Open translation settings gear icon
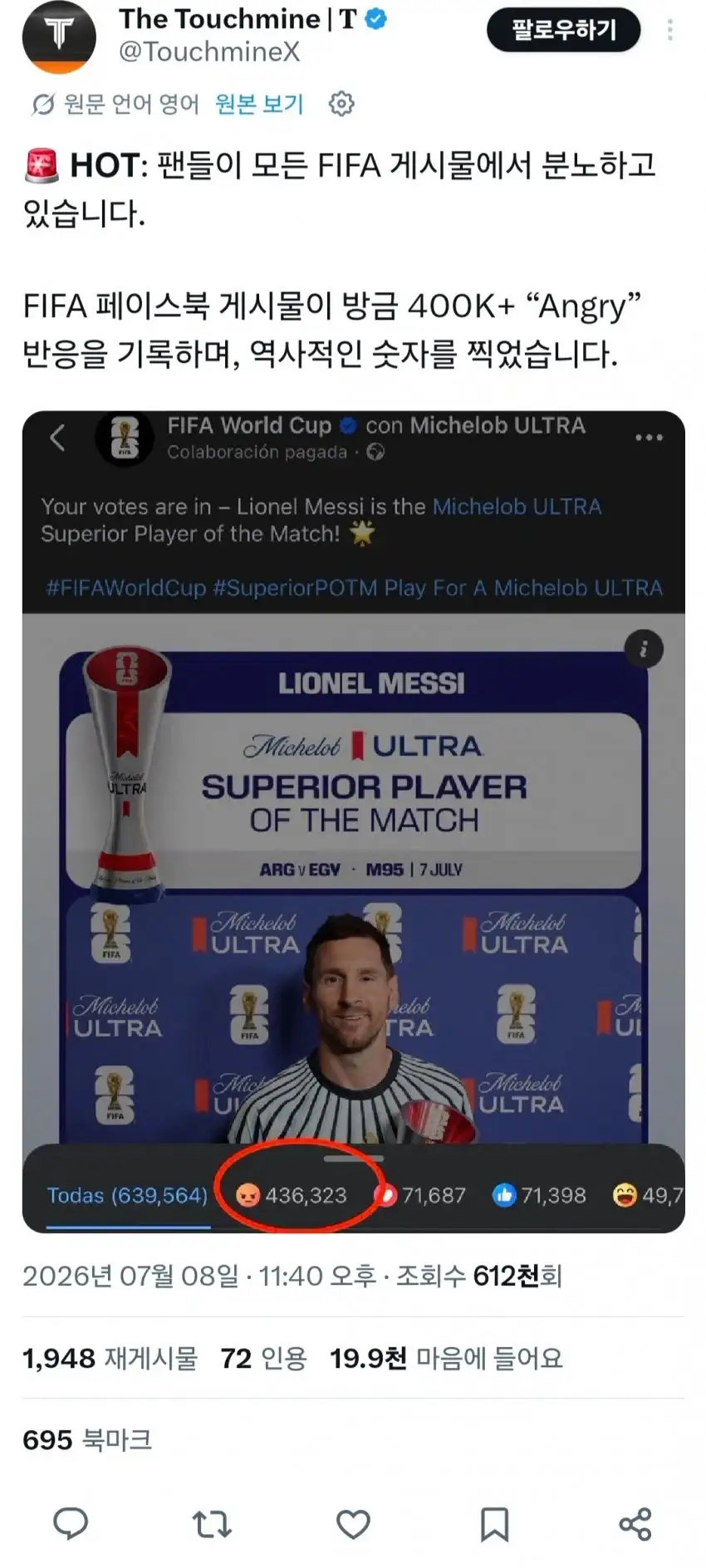The image size is (706, 1568). coord(341,104)
